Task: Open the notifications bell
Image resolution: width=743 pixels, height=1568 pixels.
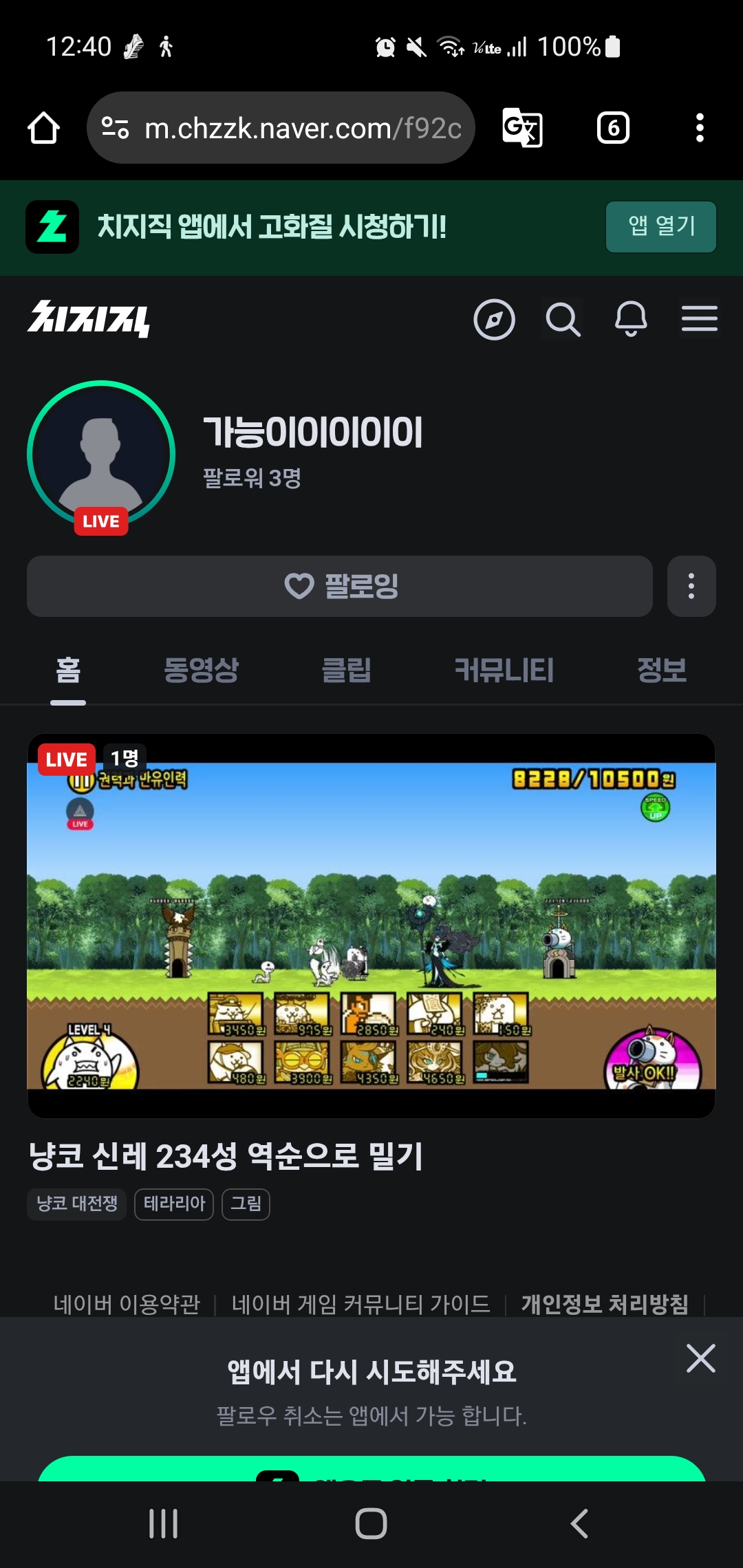Action: pos(631,319)
